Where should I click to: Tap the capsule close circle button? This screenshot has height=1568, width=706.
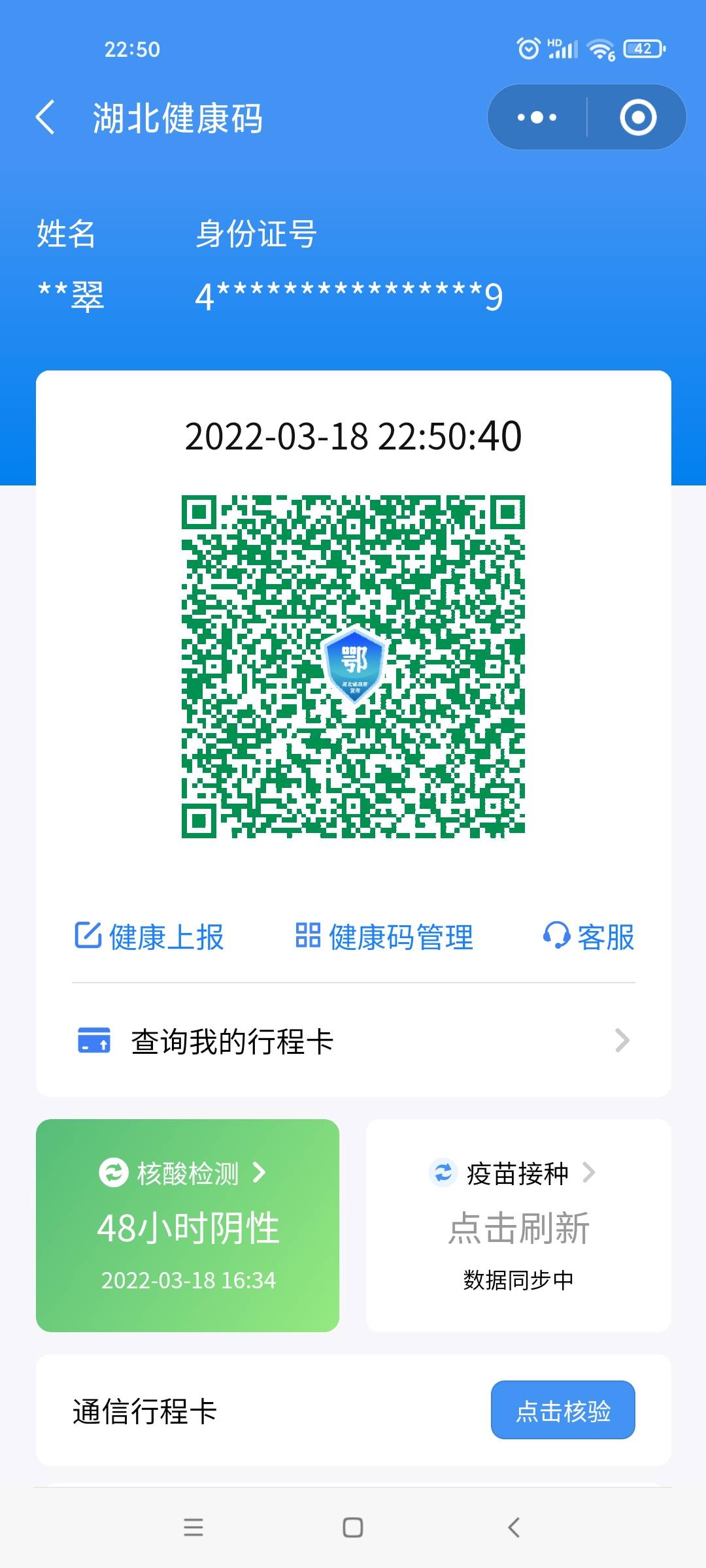coord(637,118)
